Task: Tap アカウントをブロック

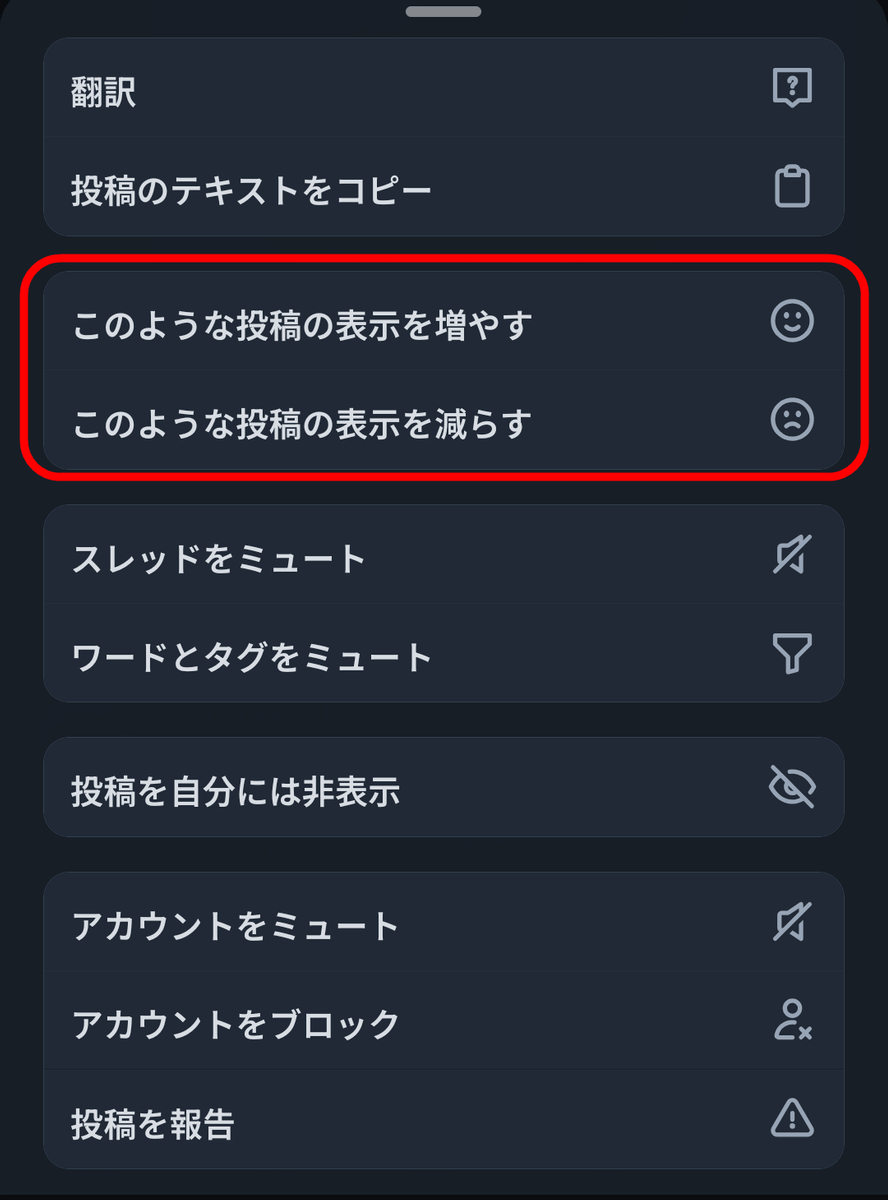Action: [443, 1022]
